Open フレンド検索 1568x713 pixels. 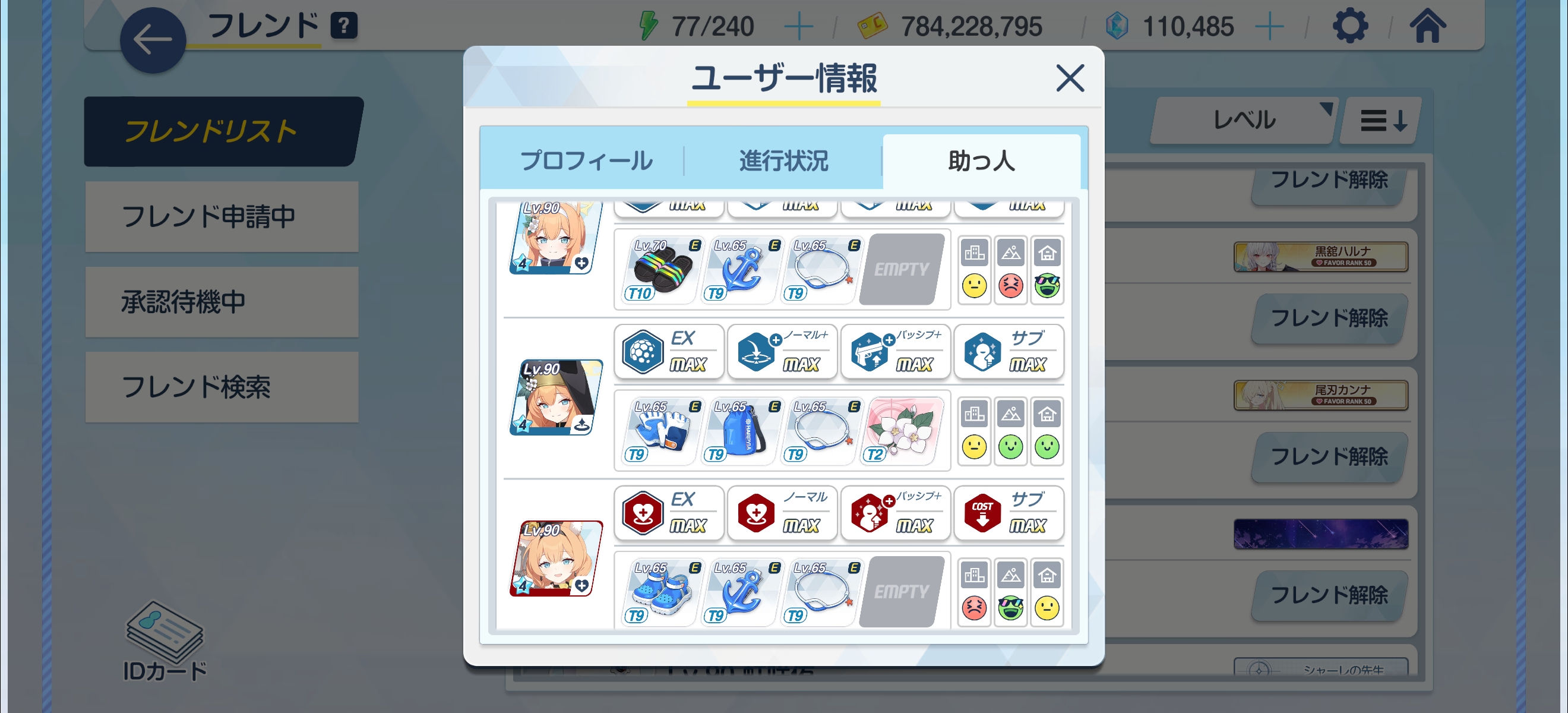pos(222,387)
